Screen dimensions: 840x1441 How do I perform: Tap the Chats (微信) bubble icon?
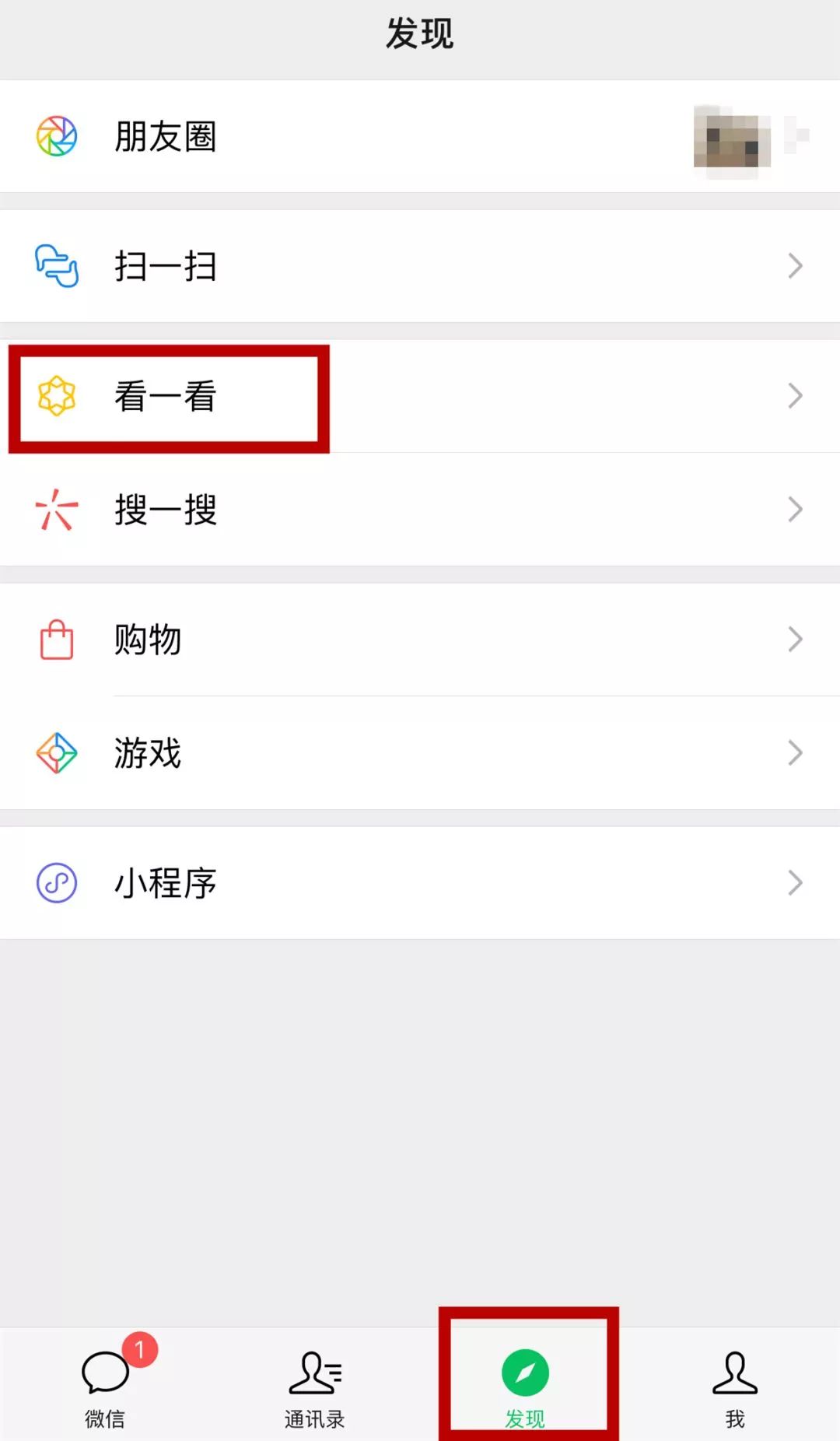[107, 1373]
